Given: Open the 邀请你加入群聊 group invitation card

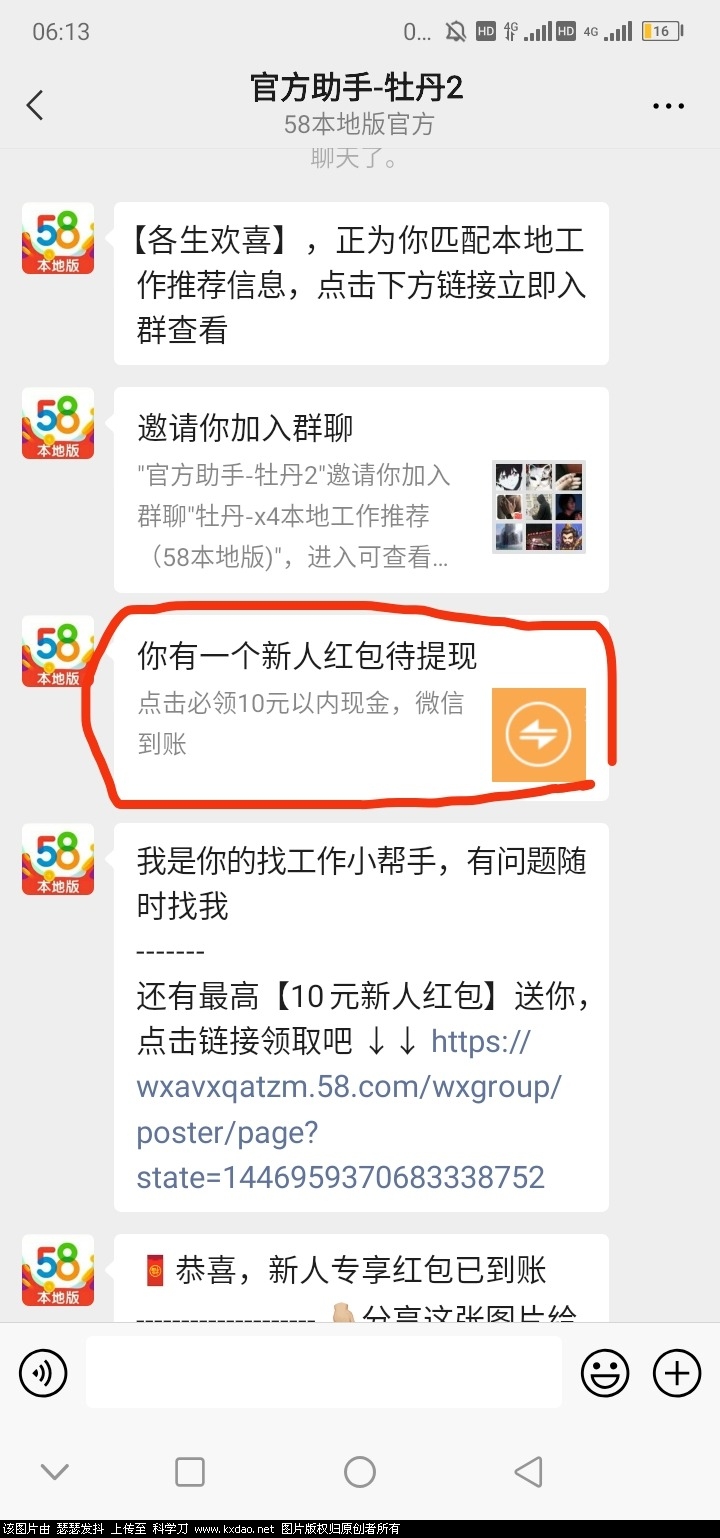Looking at the screenshot, I should coord(361,489).
